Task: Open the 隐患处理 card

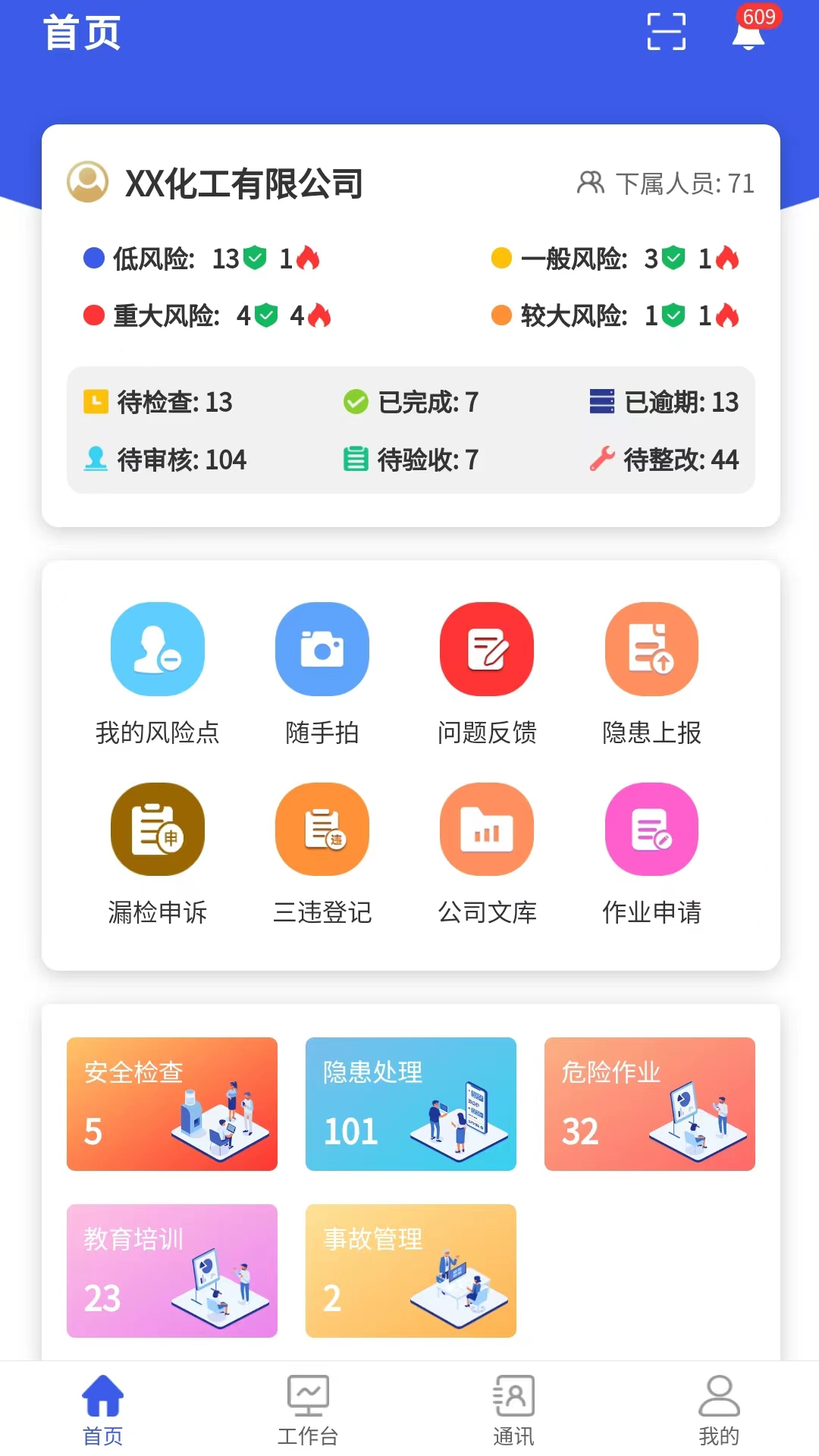Action: 411,1104
